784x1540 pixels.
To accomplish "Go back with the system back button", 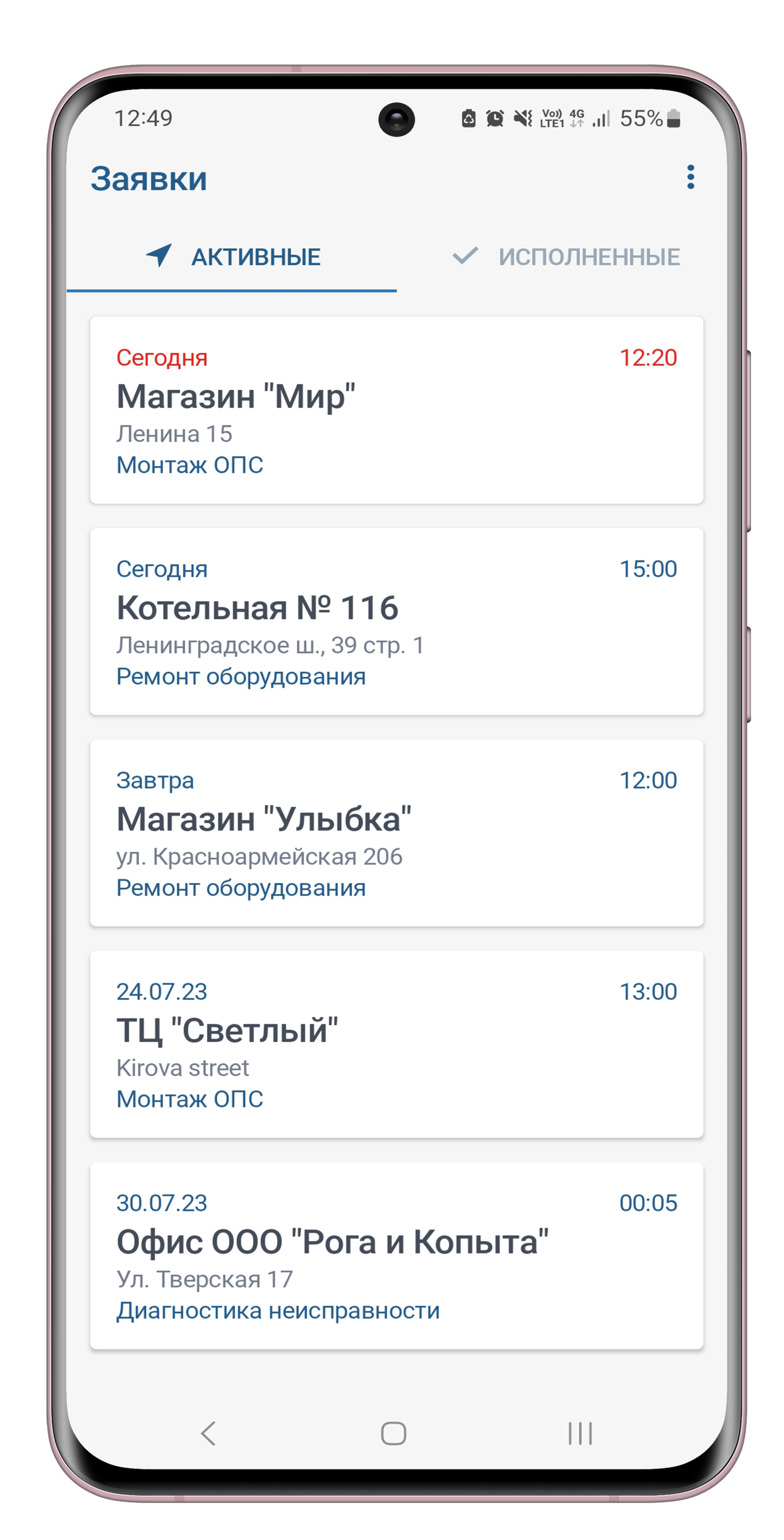I will [208, 1433].
